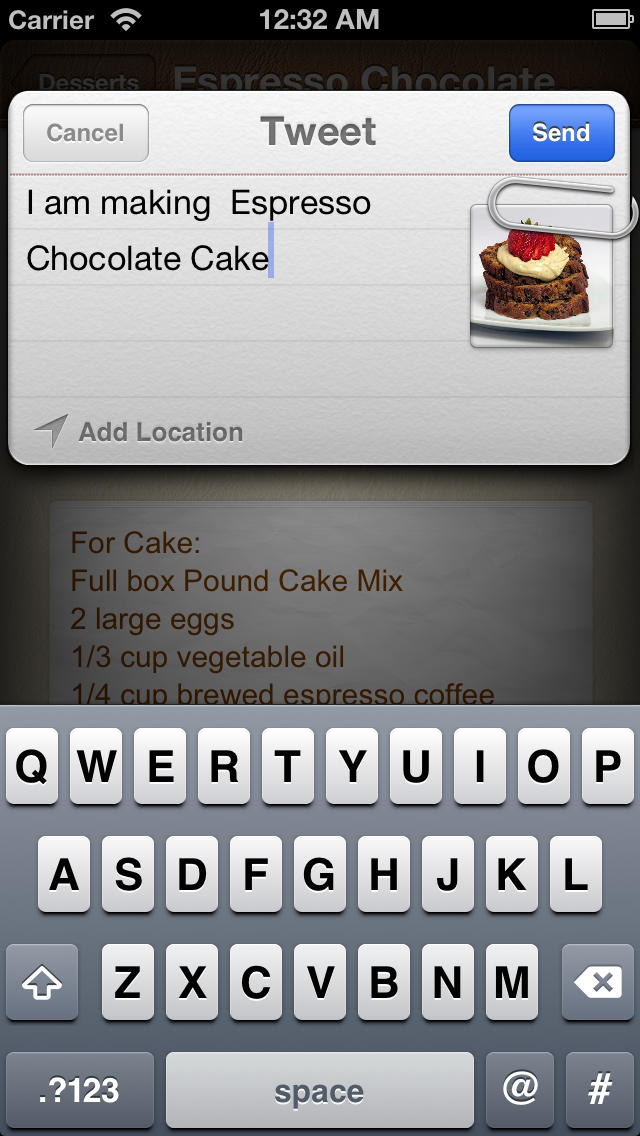The image size is (640, 1136).
Task: Insert the @ symbol
Action: (x=520, y=1090)
